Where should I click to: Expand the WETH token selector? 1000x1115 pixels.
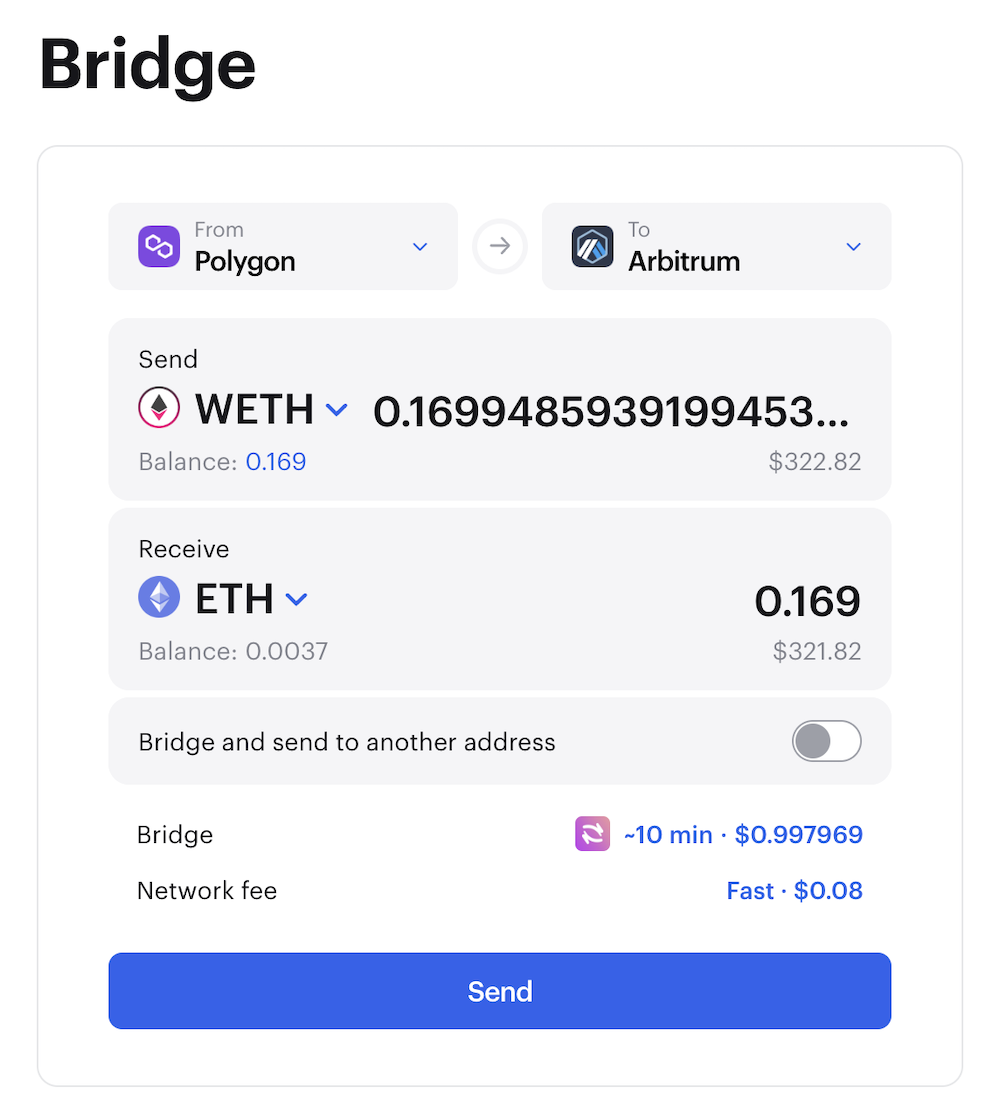[x=337, y=409]
